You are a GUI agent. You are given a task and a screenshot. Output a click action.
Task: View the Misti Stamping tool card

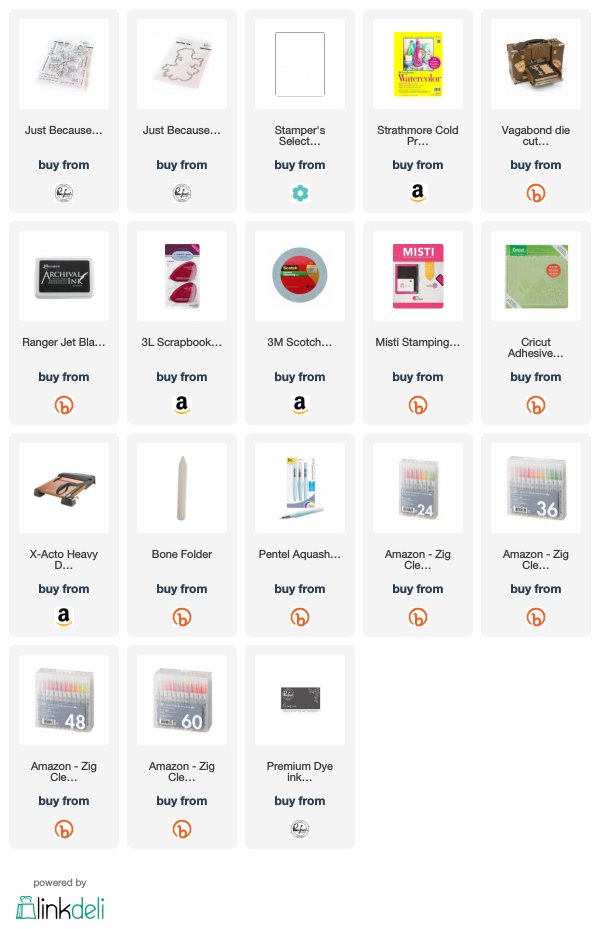(417, 276)
